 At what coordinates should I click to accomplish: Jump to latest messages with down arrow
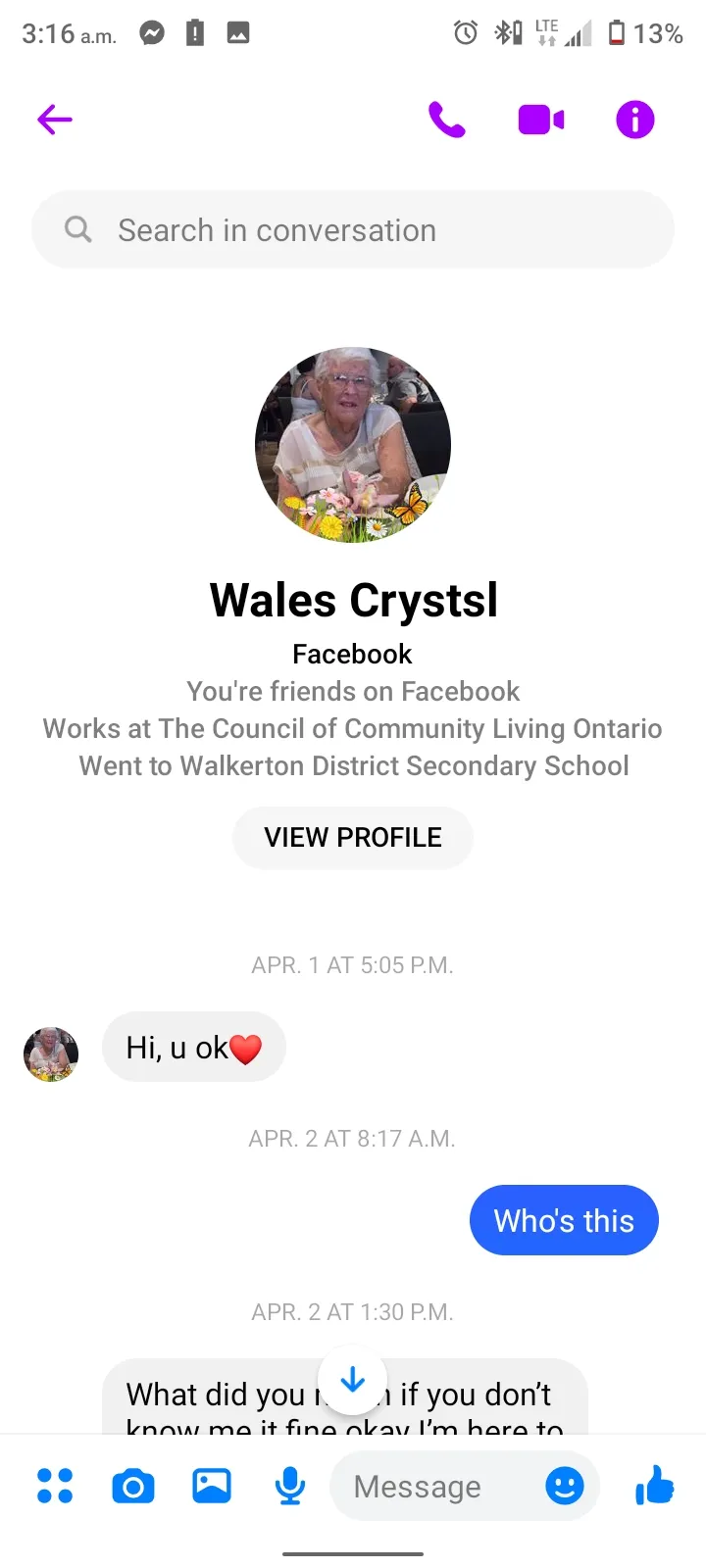click(353, 1380)
